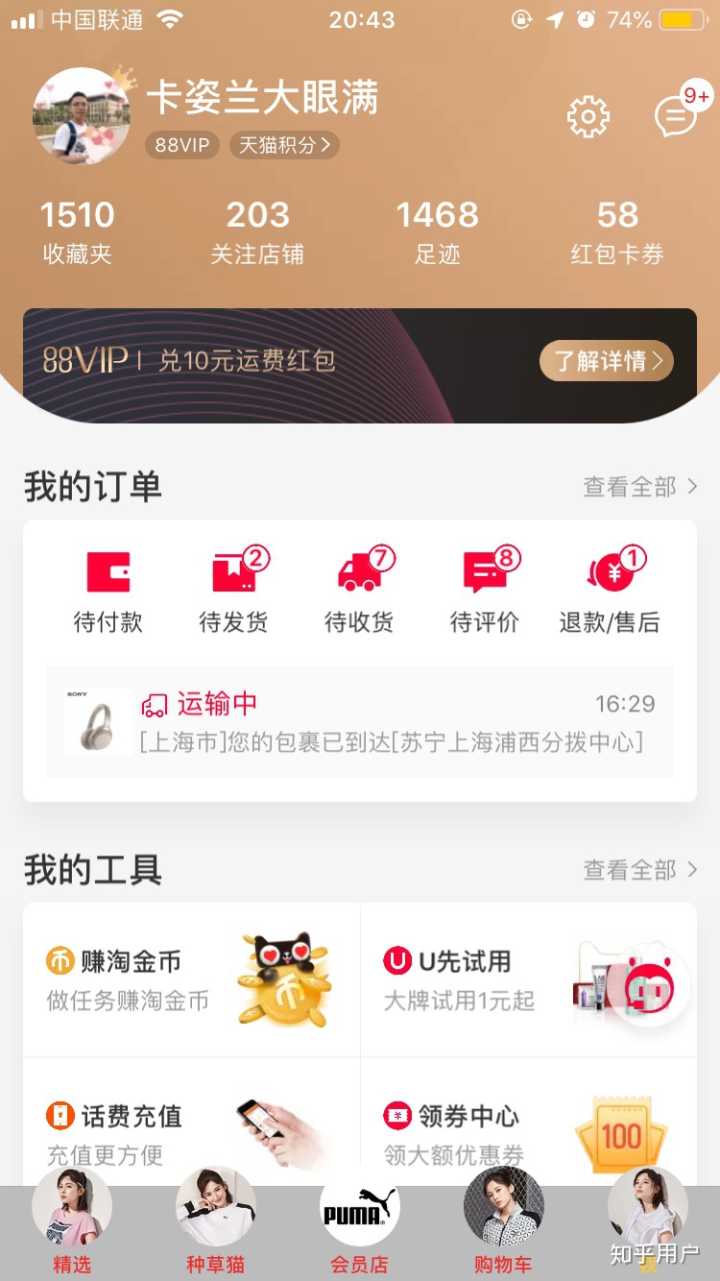Open 退款/售后 refunds
The width and height of the screenshot is (720, 1281).
[609, 591]
